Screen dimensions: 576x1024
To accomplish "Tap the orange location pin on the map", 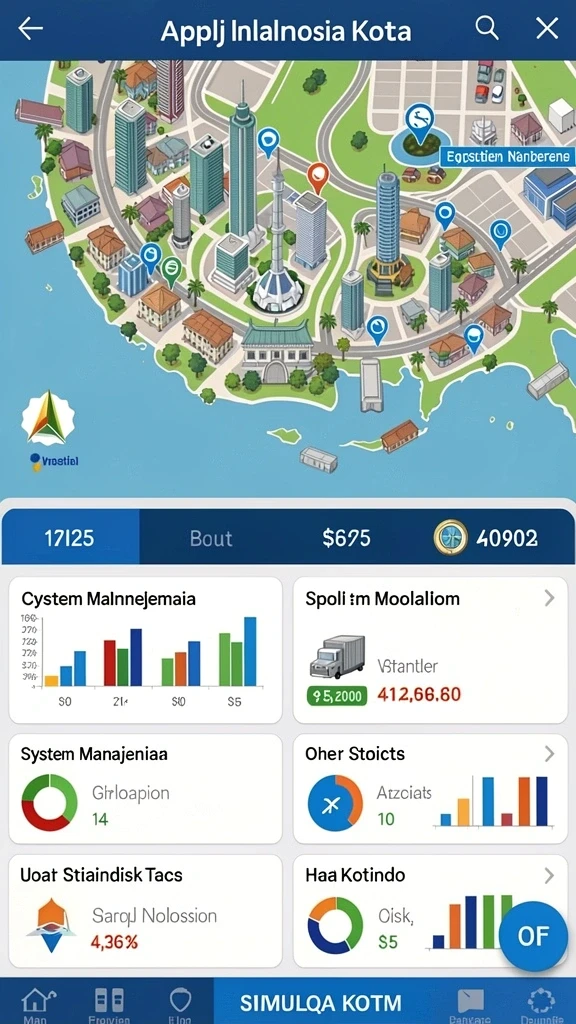I will click(317, 178).
